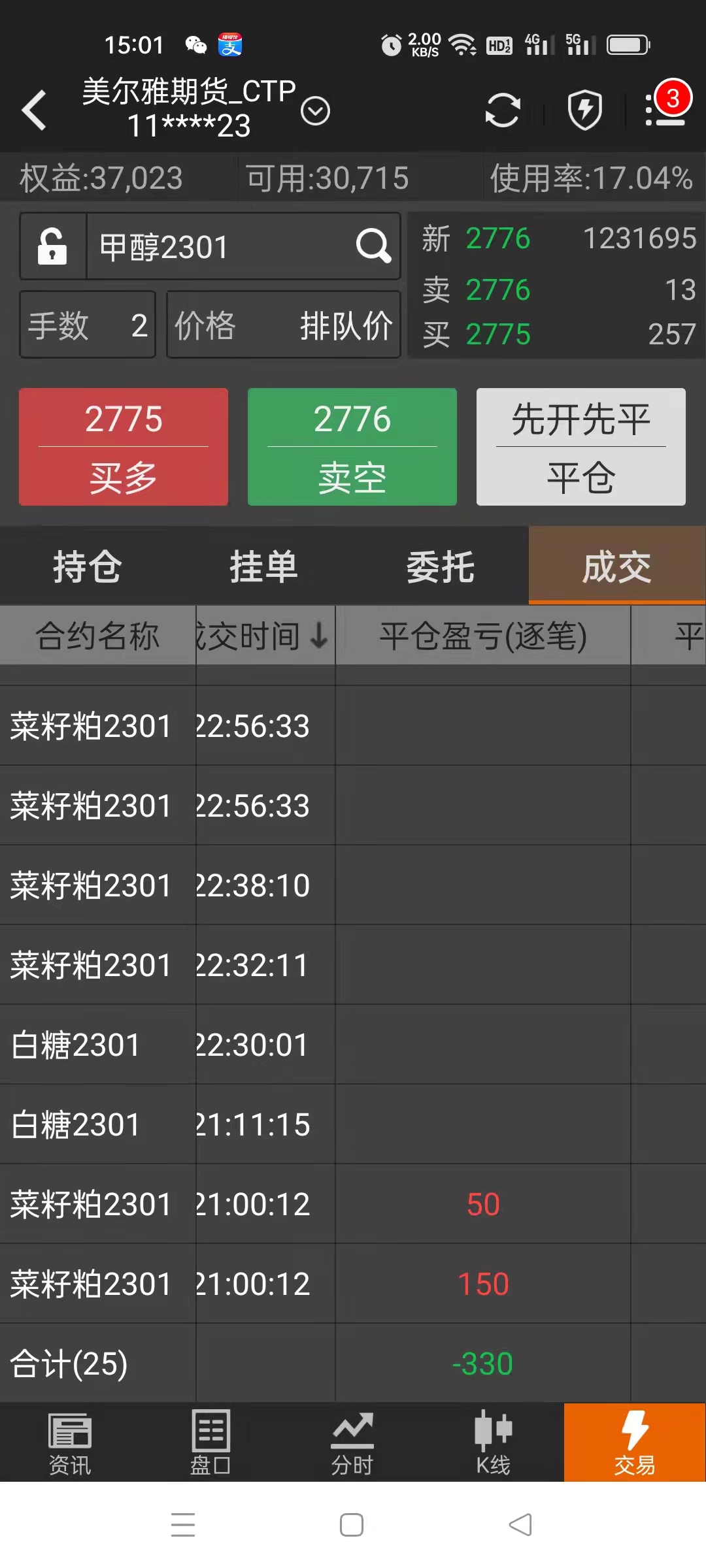Edit the 手数 quantity field

click(x=88, y=325)
